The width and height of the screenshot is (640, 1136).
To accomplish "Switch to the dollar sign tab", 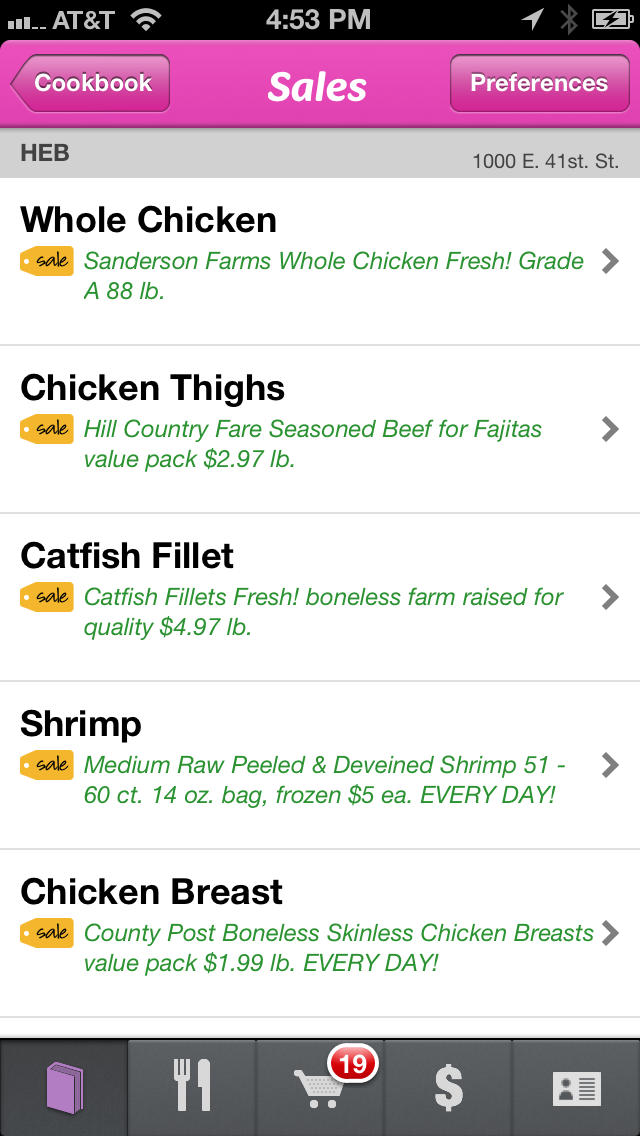I will click(448, 1088).
